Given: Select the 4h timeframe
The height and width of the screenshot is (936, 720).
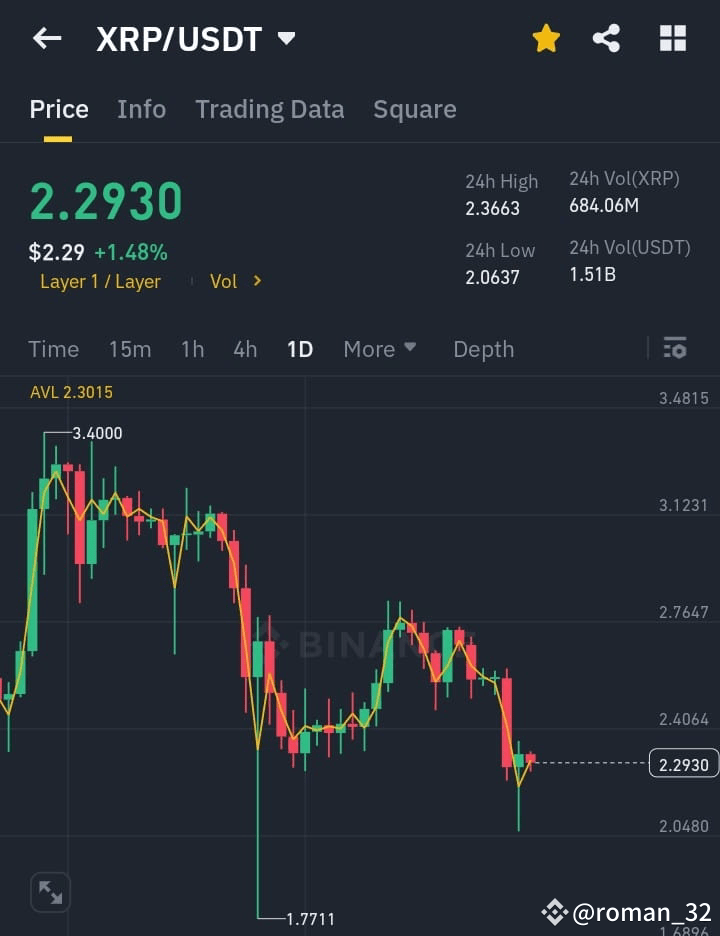Looking at the screenshot, I should pos(245,349).
